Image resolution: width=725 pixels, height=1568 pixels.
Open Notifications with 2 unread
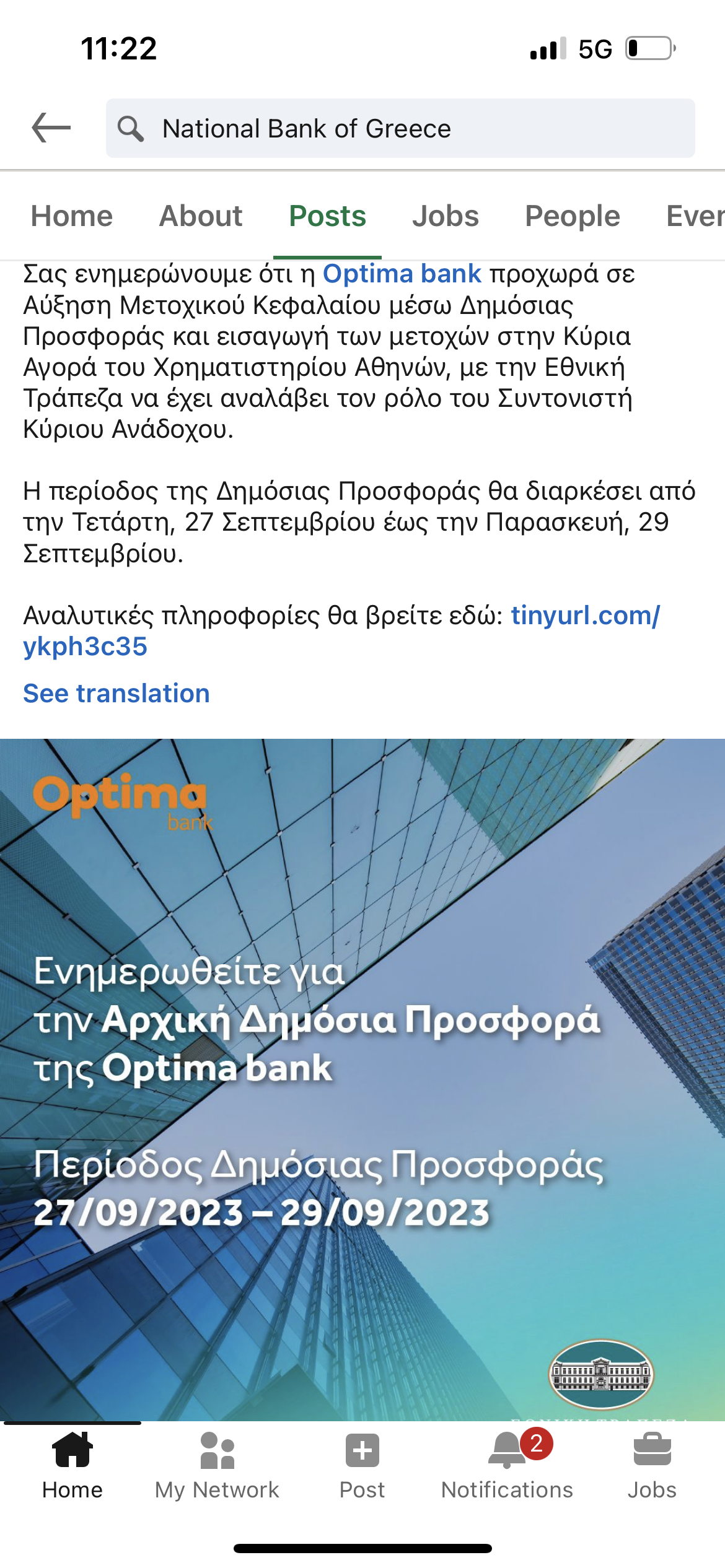tap(507, 1465)
